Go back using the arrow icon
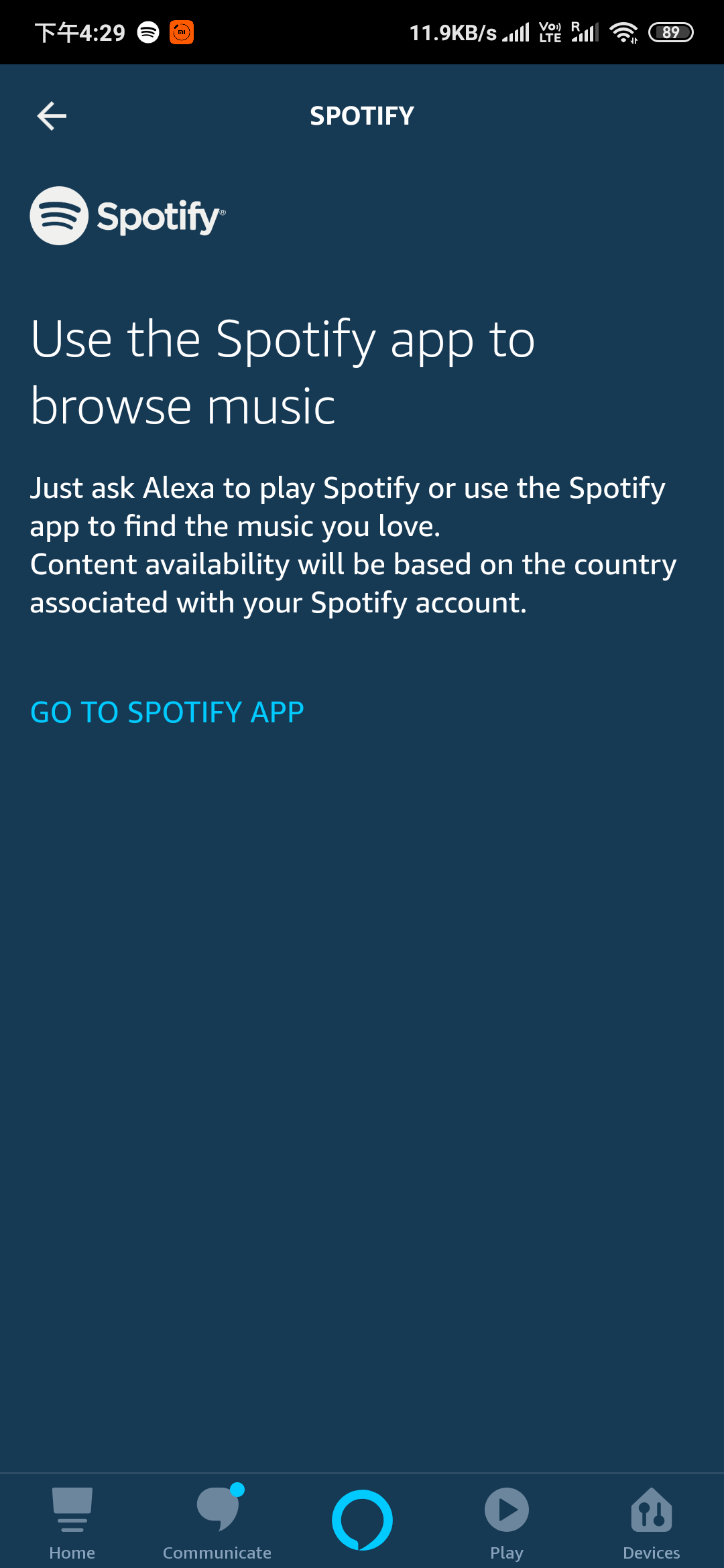 click(52, 116)
